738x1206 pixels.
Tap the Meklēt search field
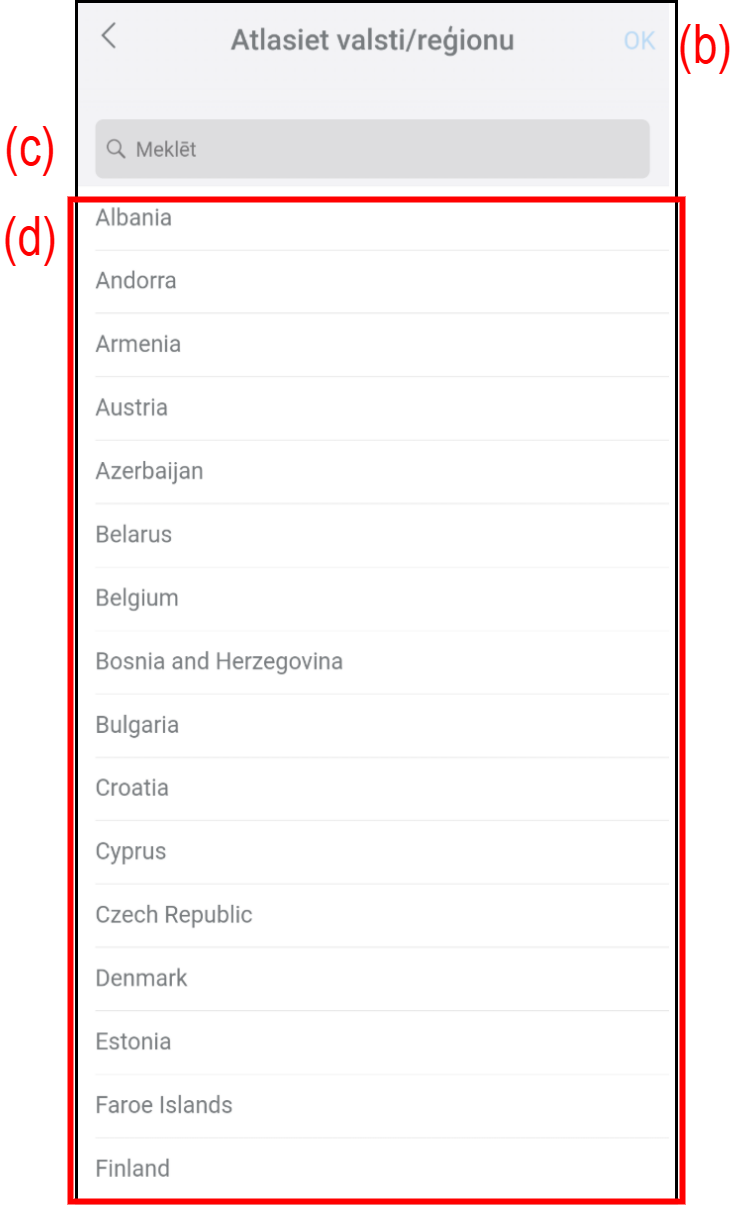click(x=372, y=149)
